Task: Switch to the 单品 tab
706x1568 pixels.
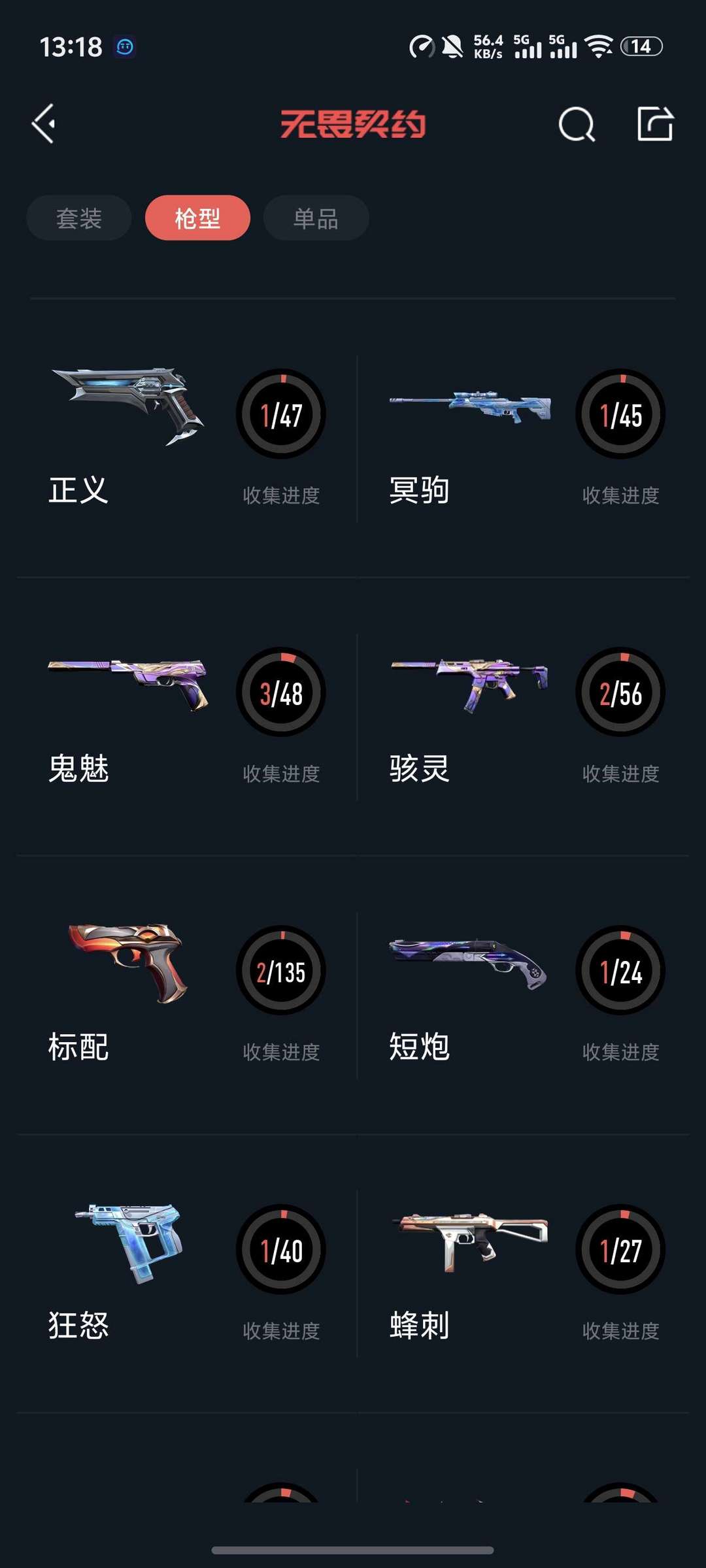Action: [314, 218]
